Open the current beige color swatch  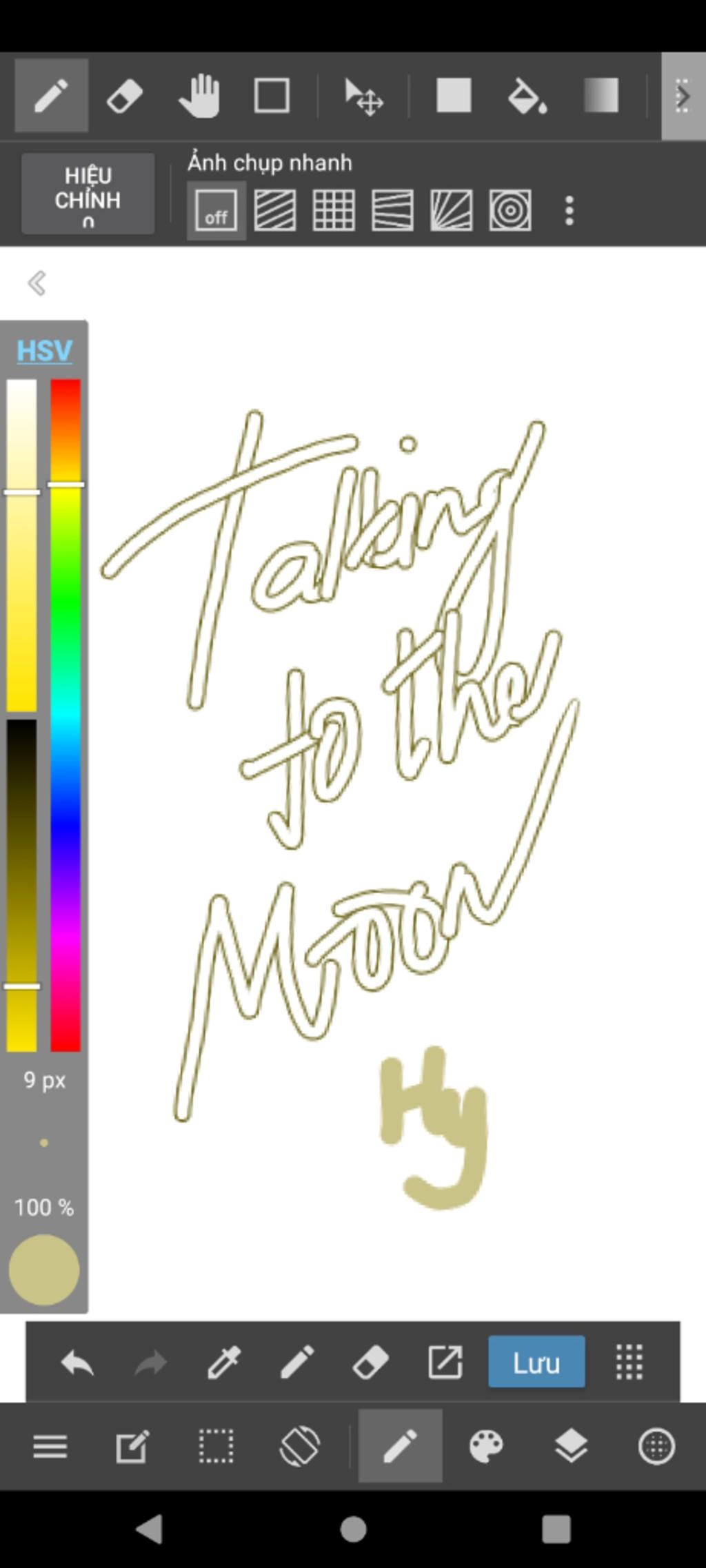point(44,1270)
